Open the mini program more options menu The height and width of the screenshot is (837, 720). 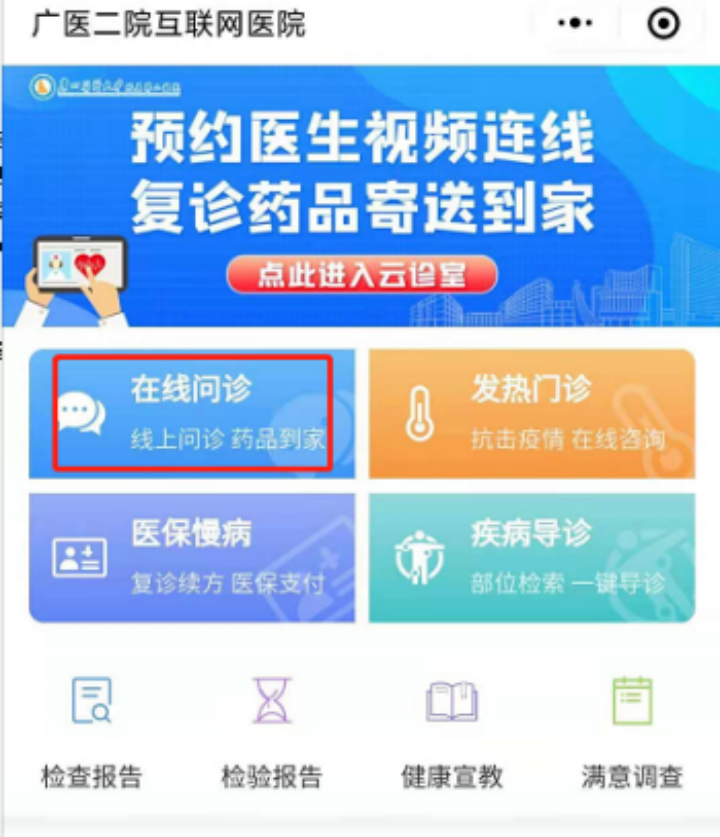pos(575,24)
